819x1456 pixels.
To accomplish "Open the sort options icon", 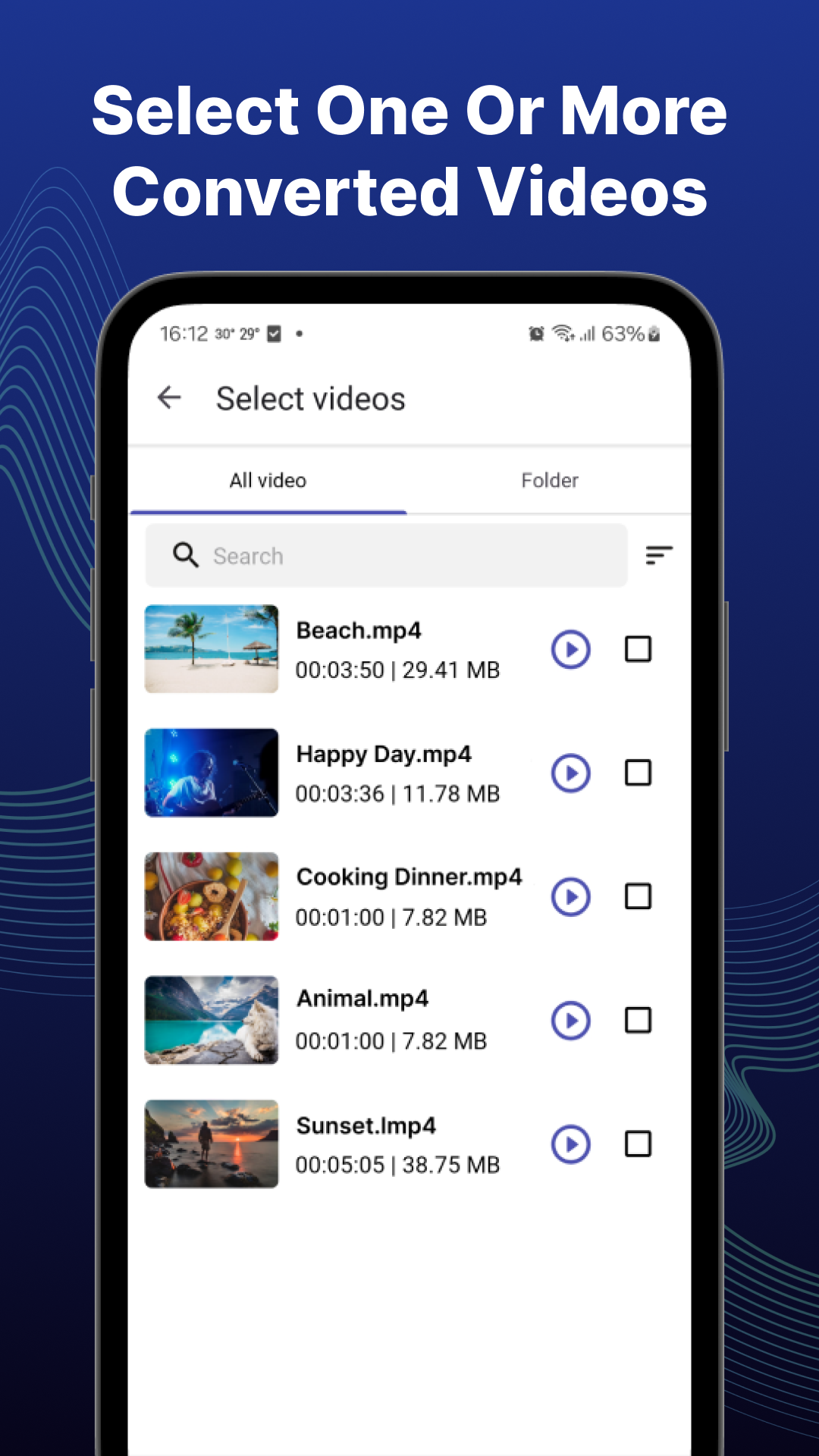I will (658, 555).
